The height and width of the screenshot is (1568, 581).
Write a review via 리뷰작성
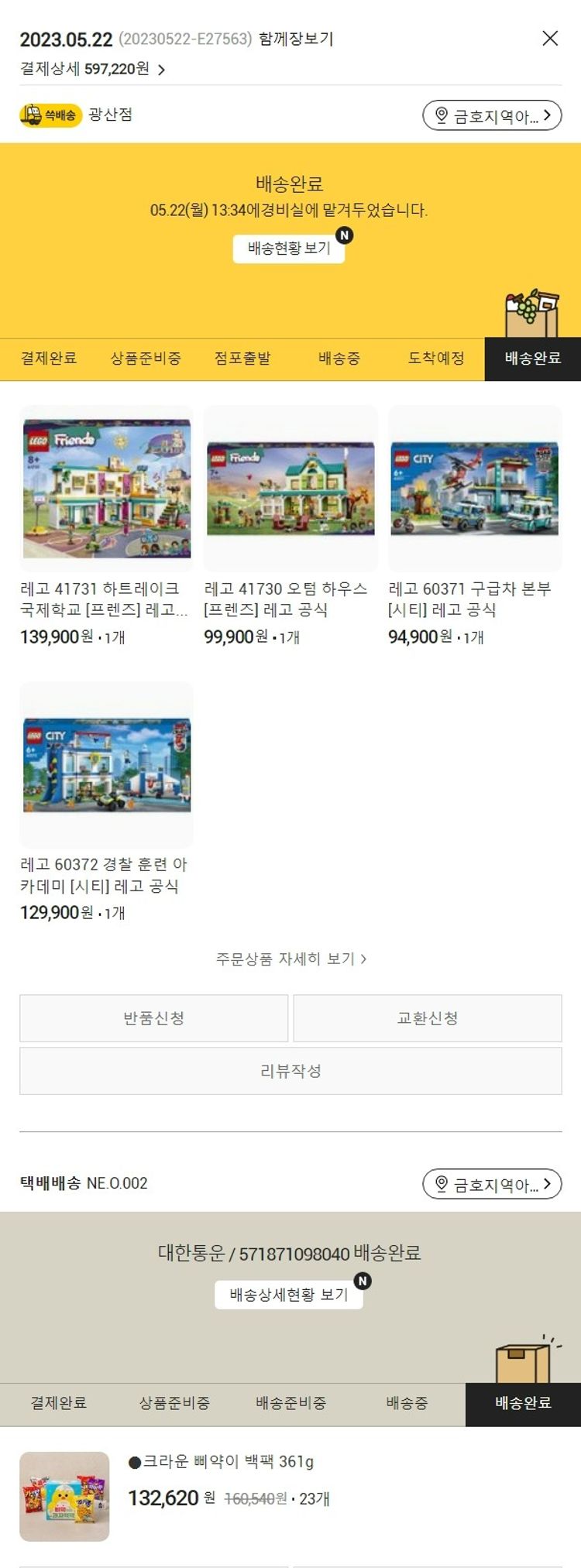point(290,1071)
